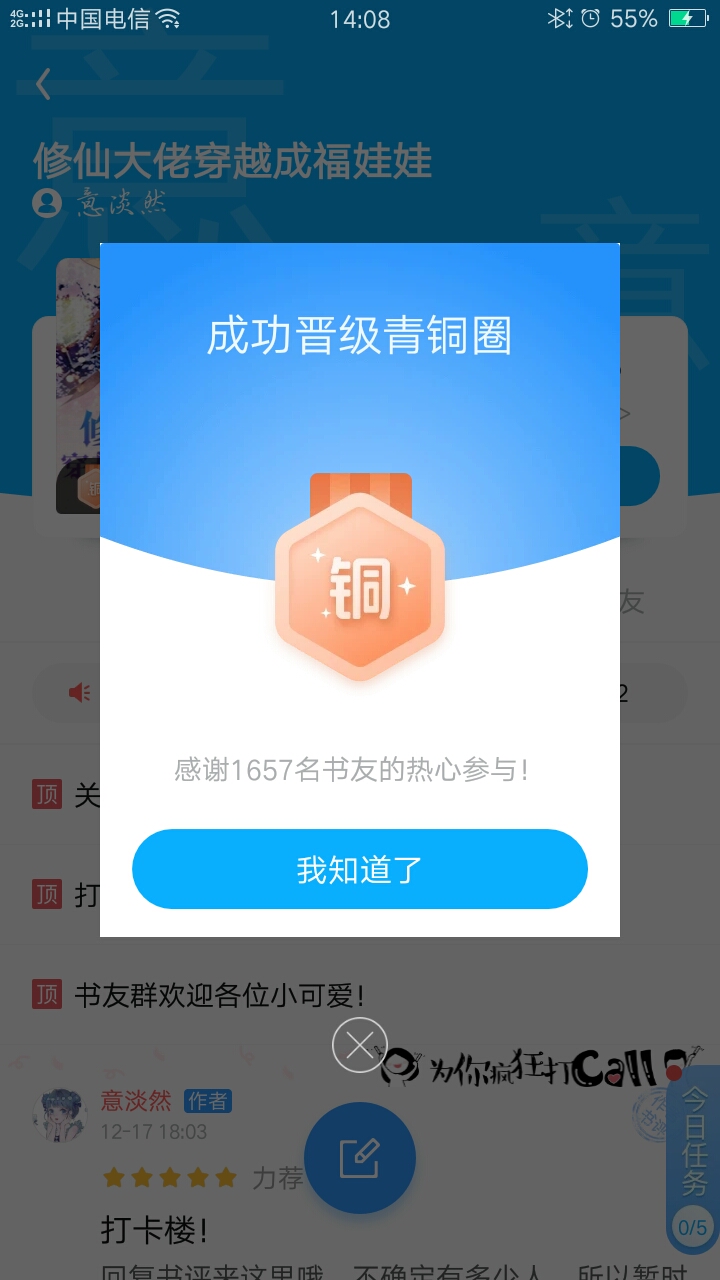
Task: Compose a new book review
Action: click(360, 1158)
